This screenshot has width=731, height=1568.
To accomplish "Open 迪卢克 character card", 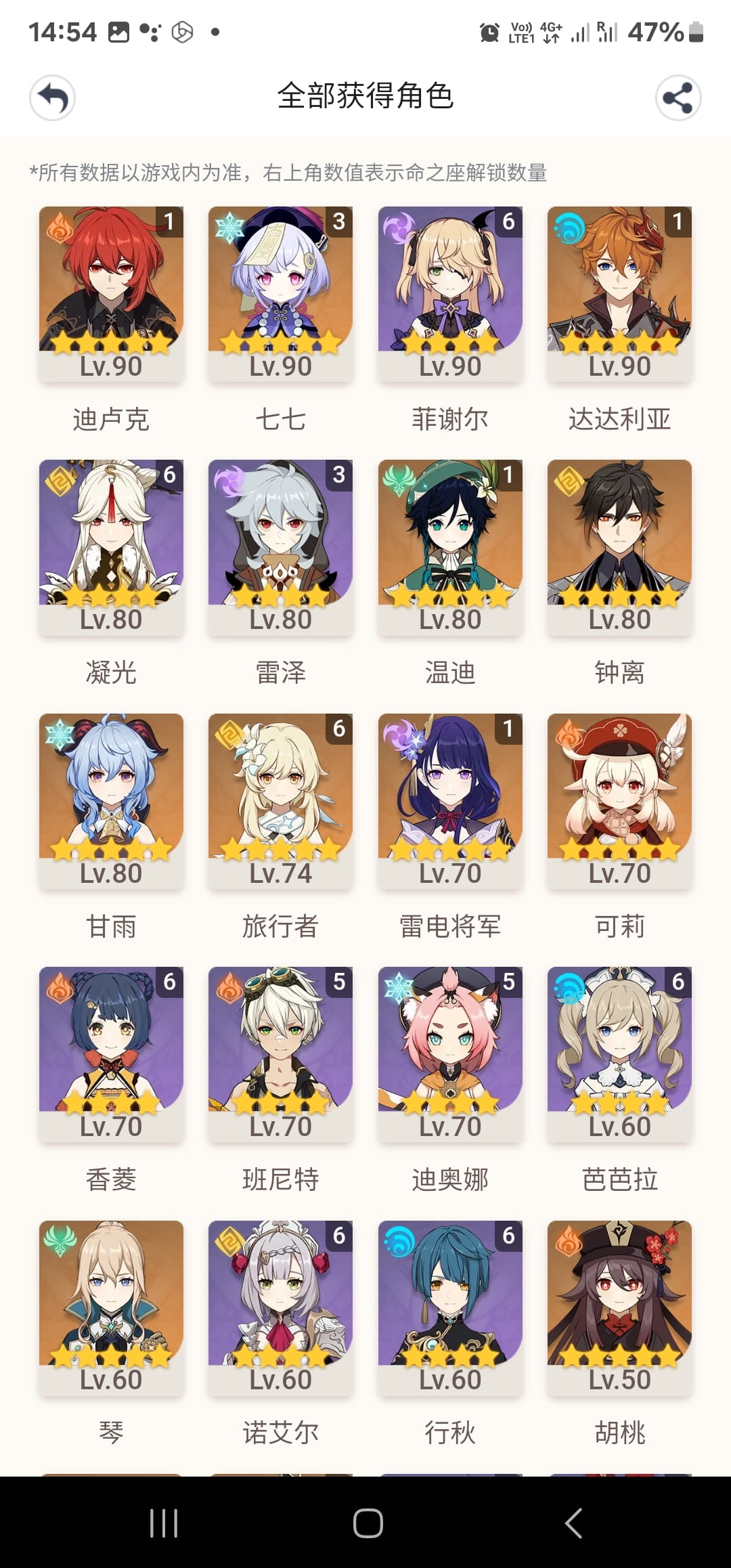I will click(x=111, y=294).
